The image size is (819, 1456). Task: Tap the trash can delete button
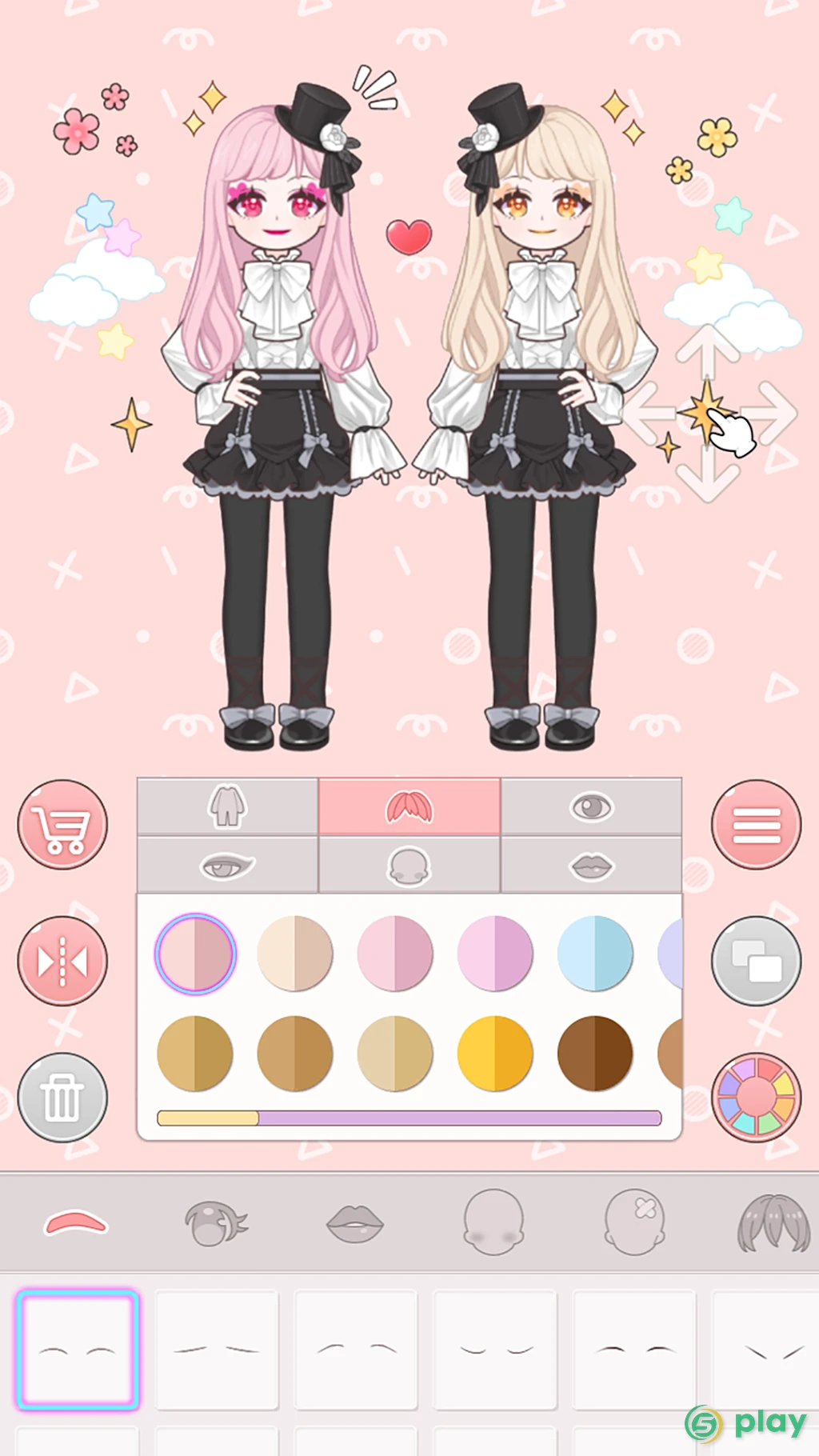[62, 1098]
